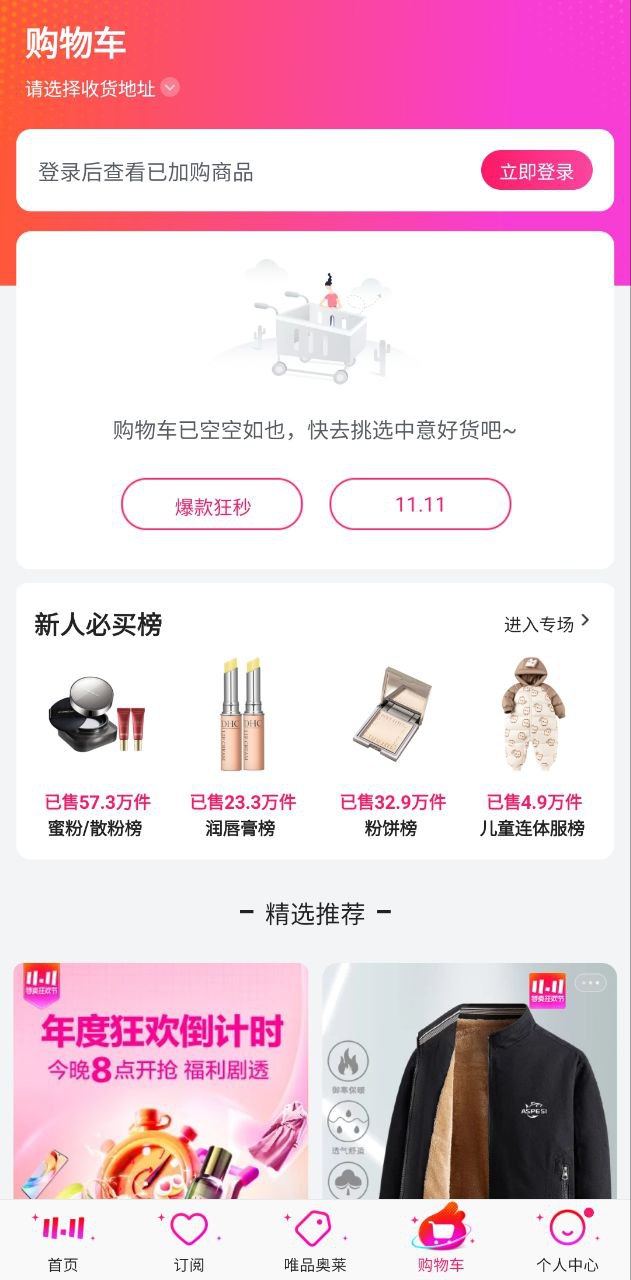The image size is (631, 1280).
Task: Open the 蜜粉/散粉榜 ranking item
Action: coord(96,744)
